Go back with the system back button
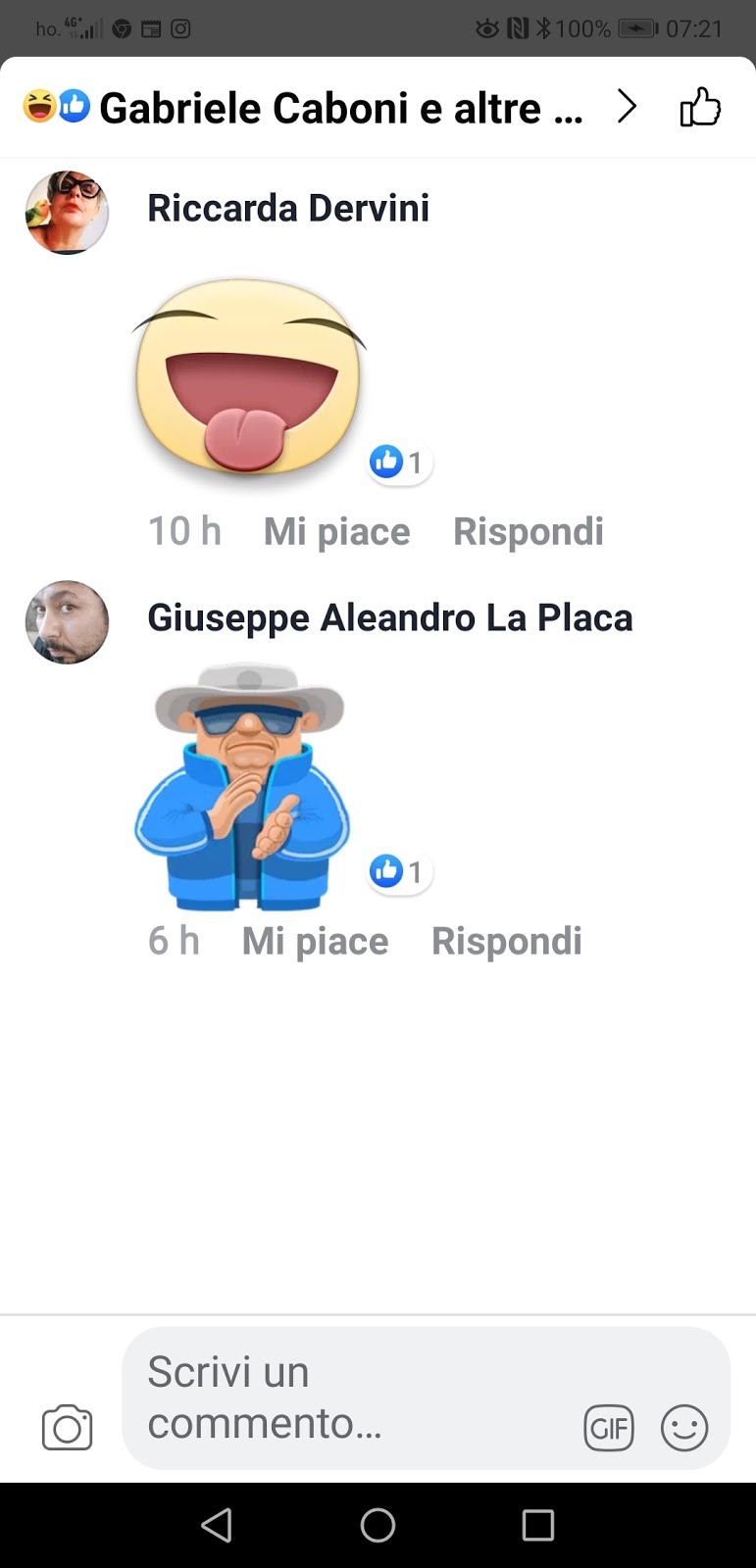 coord(217,1525)
